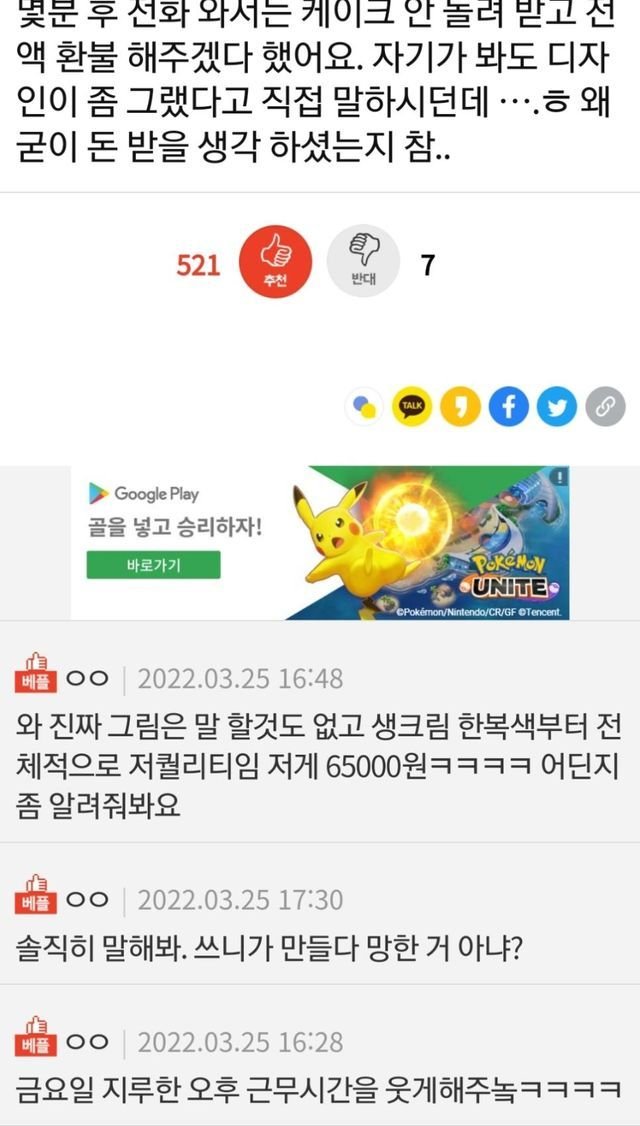
Task: Share the post on Facebook
Action: 508,406
